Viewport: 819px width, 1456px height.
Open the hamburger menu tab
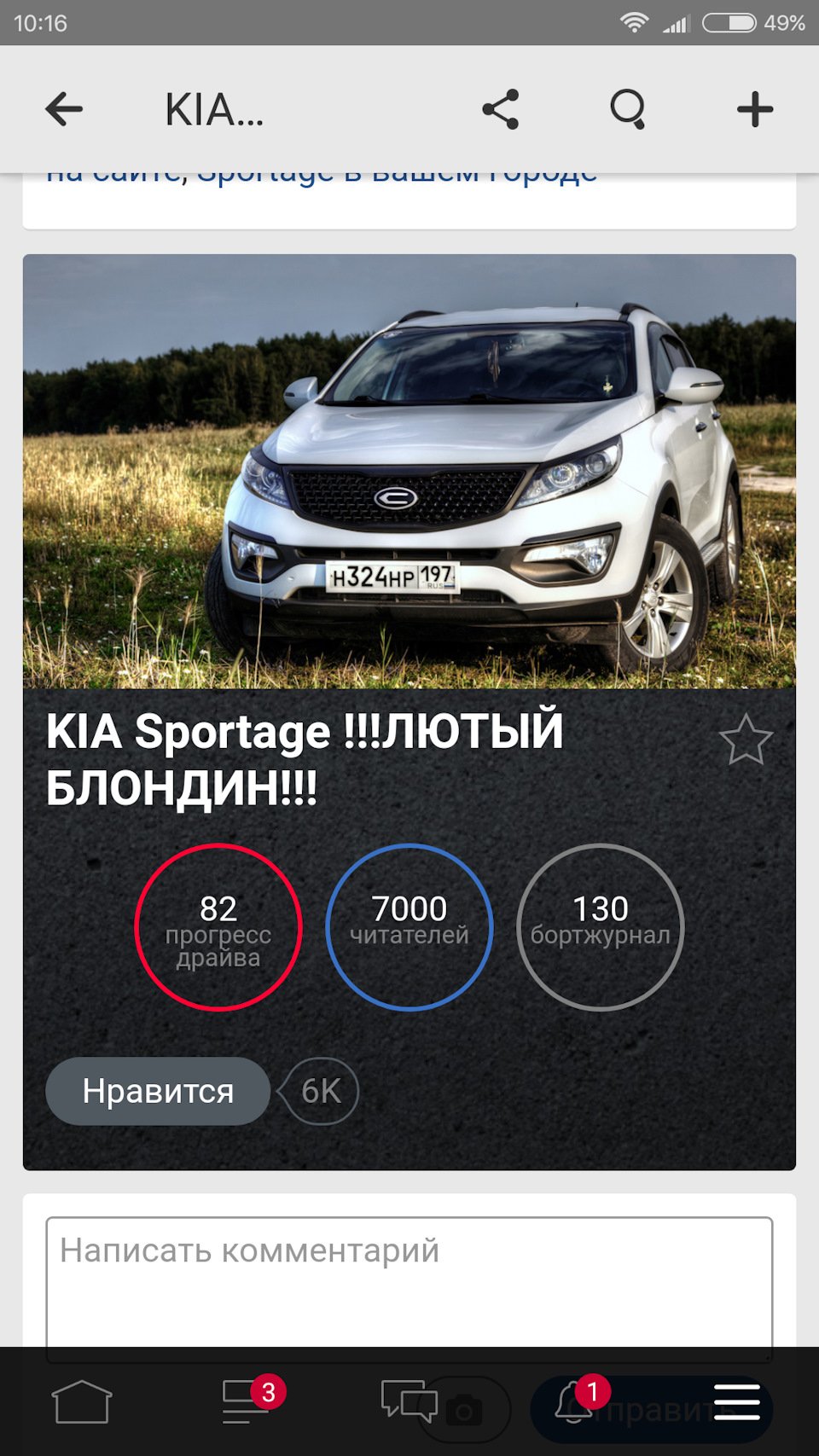(x=737, y=1401)
